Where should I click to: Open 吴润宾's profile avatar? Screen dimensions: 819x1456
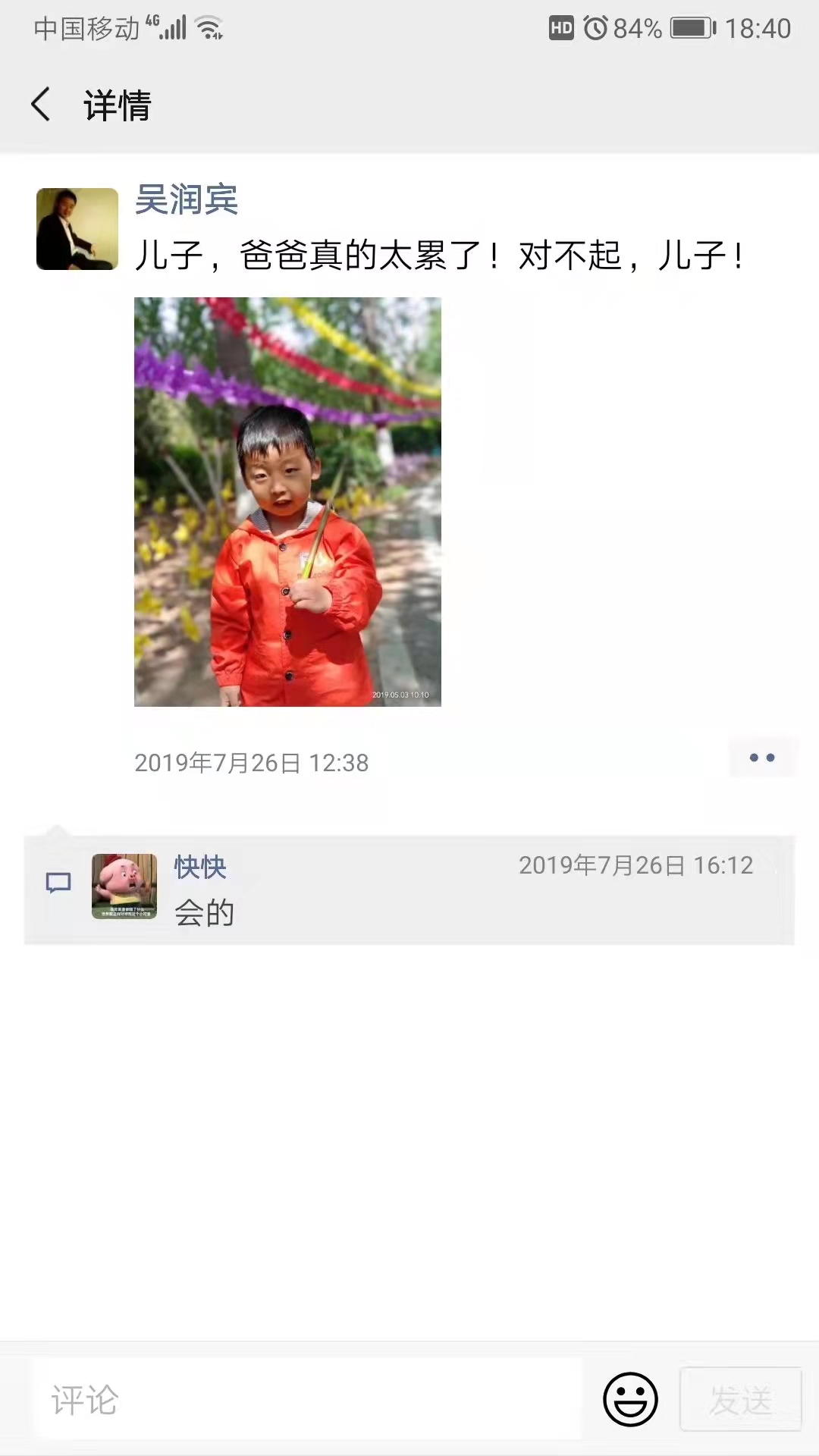77,229
